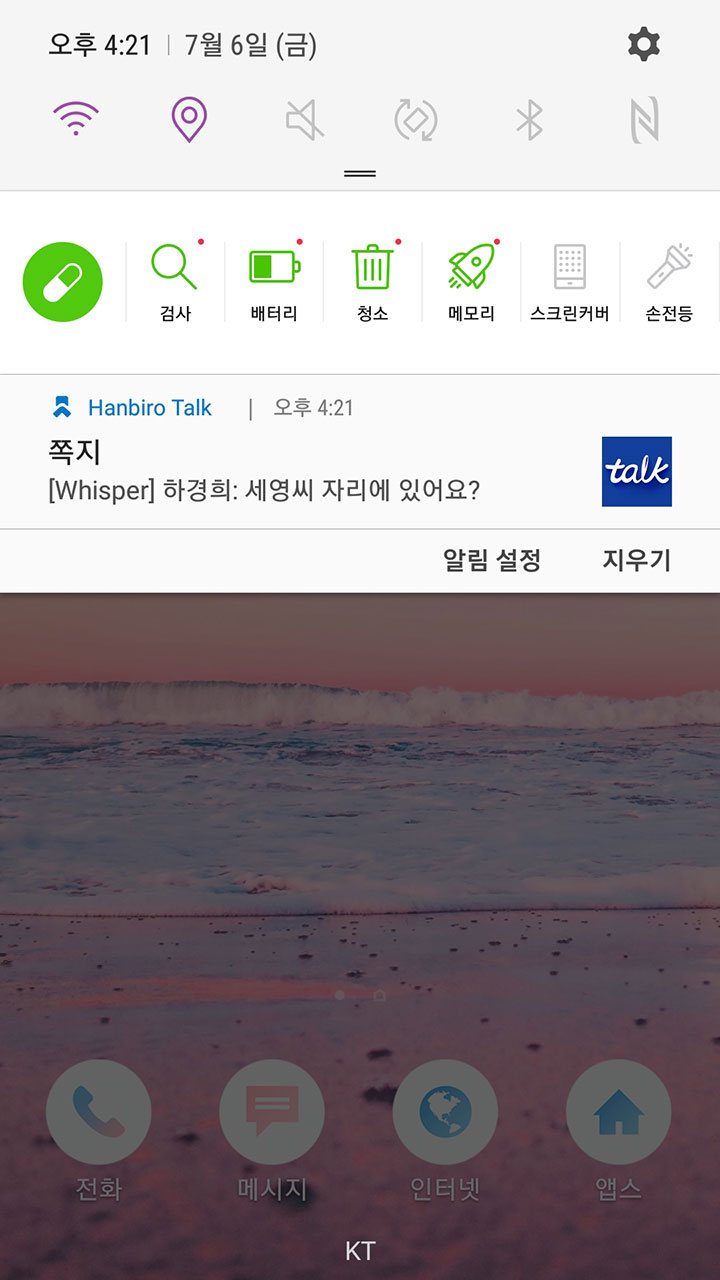
Task: Turn on the 손전등 flashlight
Action: [669, 282]
